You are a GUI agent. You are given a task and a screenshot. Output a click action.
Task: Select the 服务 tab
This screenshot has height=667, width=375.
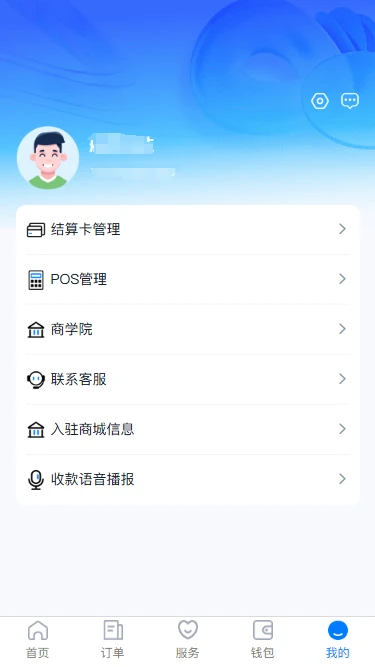[x=188, y=640]
